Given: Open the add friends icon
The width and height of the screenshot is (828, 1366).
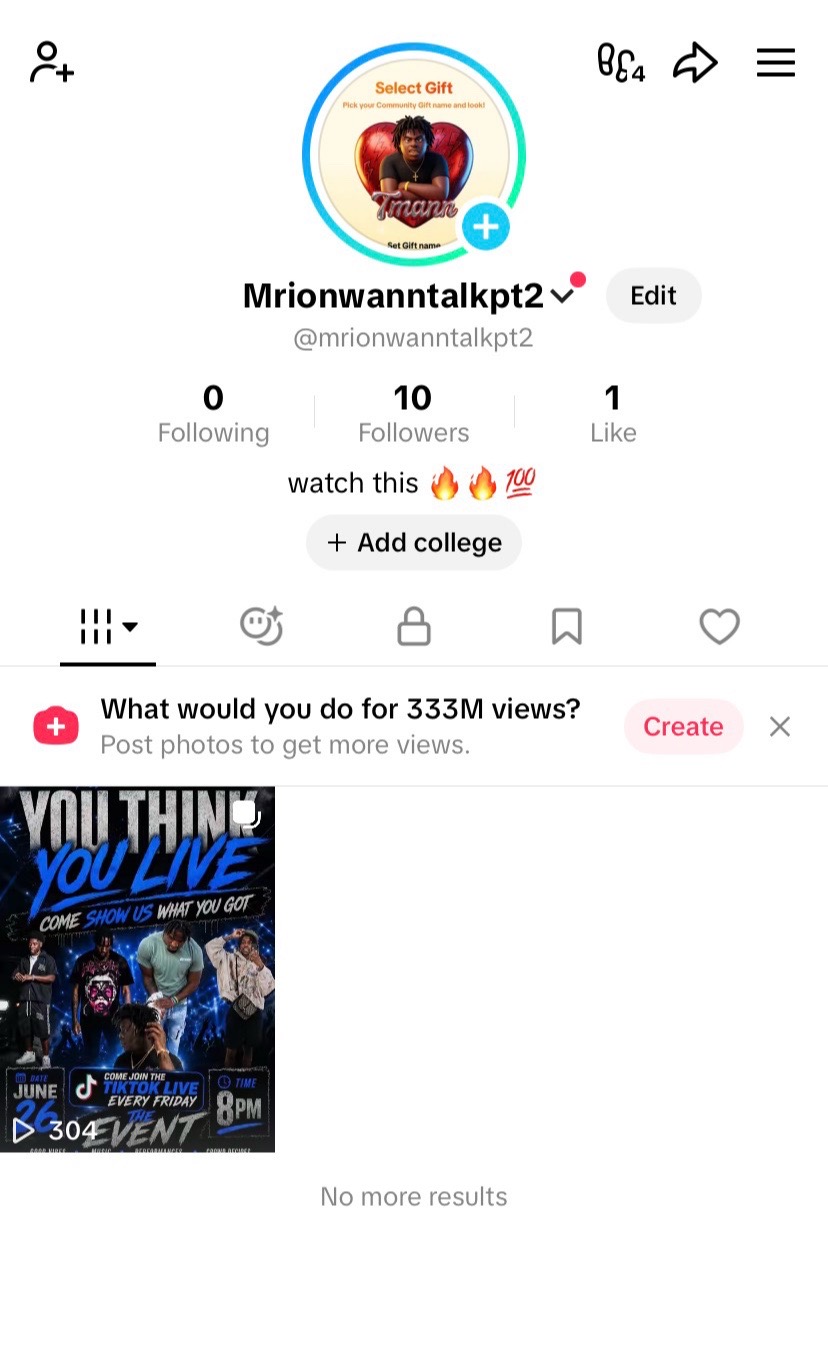Looking at the screenshot, I should (x=52, y=63).
